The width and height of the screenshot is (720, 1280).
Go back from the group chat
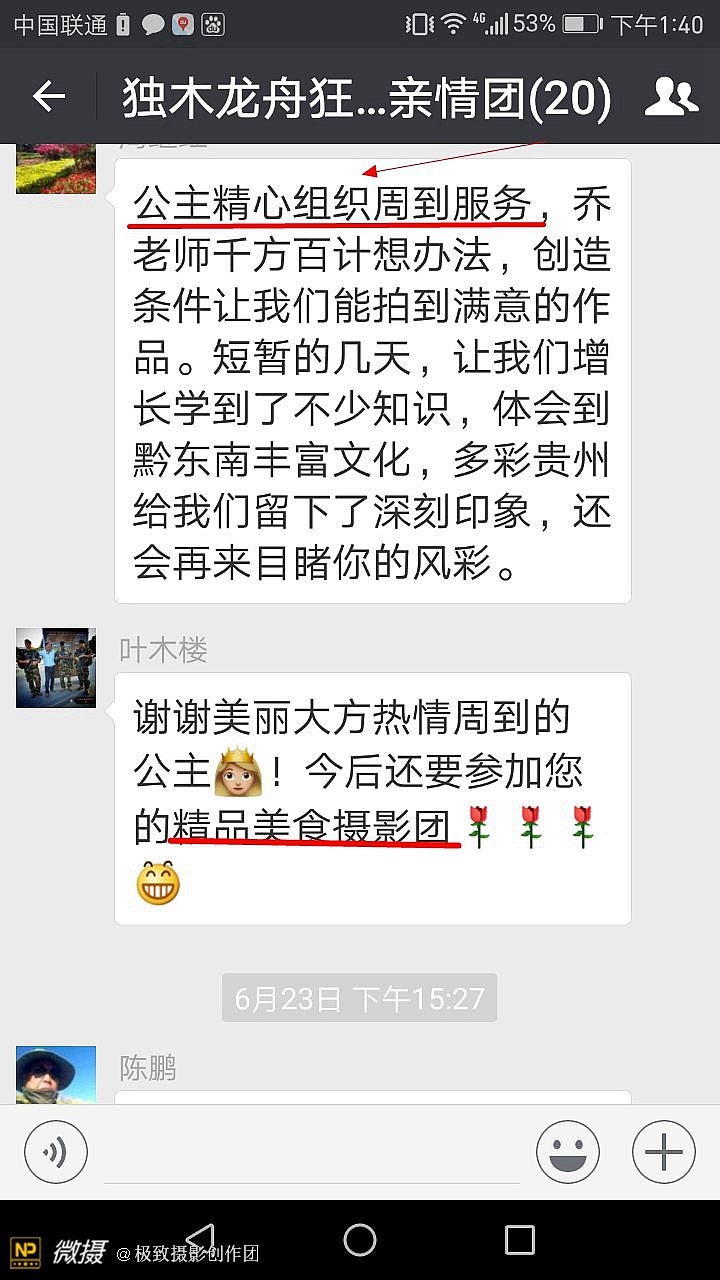pyautogui.click(x=48, y=96)
